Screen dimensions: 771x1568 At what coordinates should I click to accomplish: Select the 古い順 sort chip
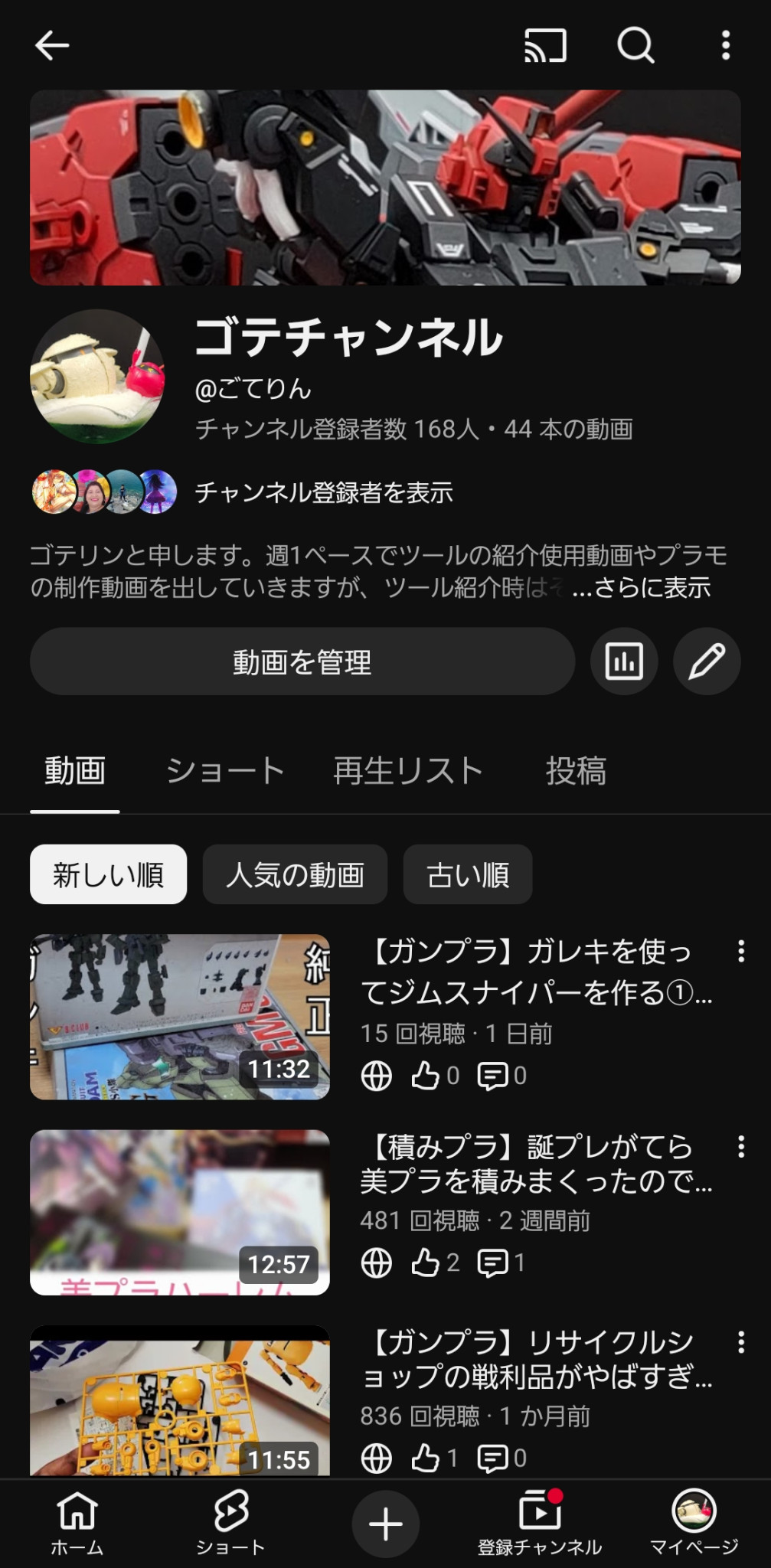point(467,874)
